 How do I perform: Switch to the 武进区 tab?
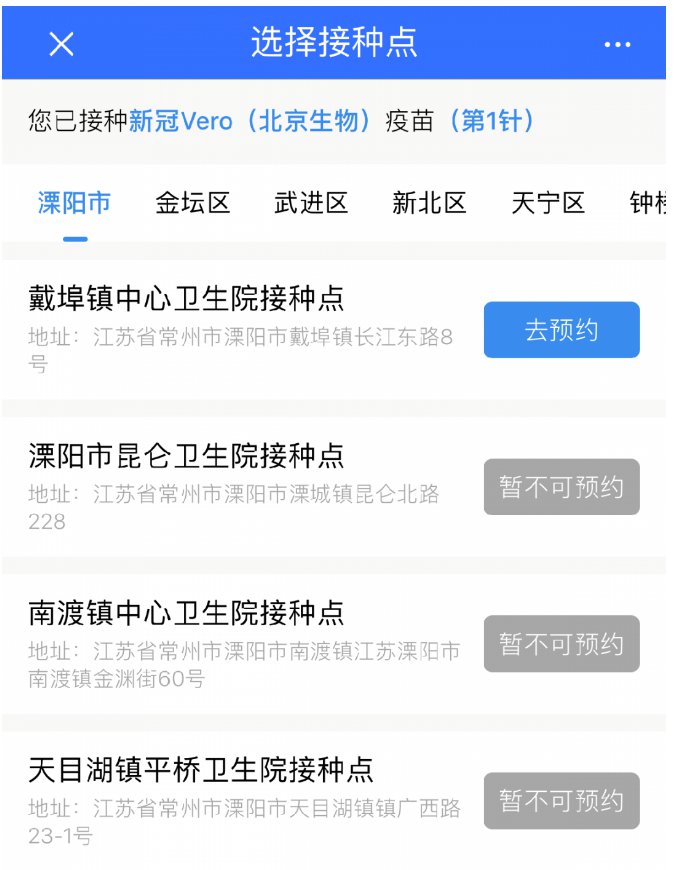pyautogui.click(x=311, y=203)
